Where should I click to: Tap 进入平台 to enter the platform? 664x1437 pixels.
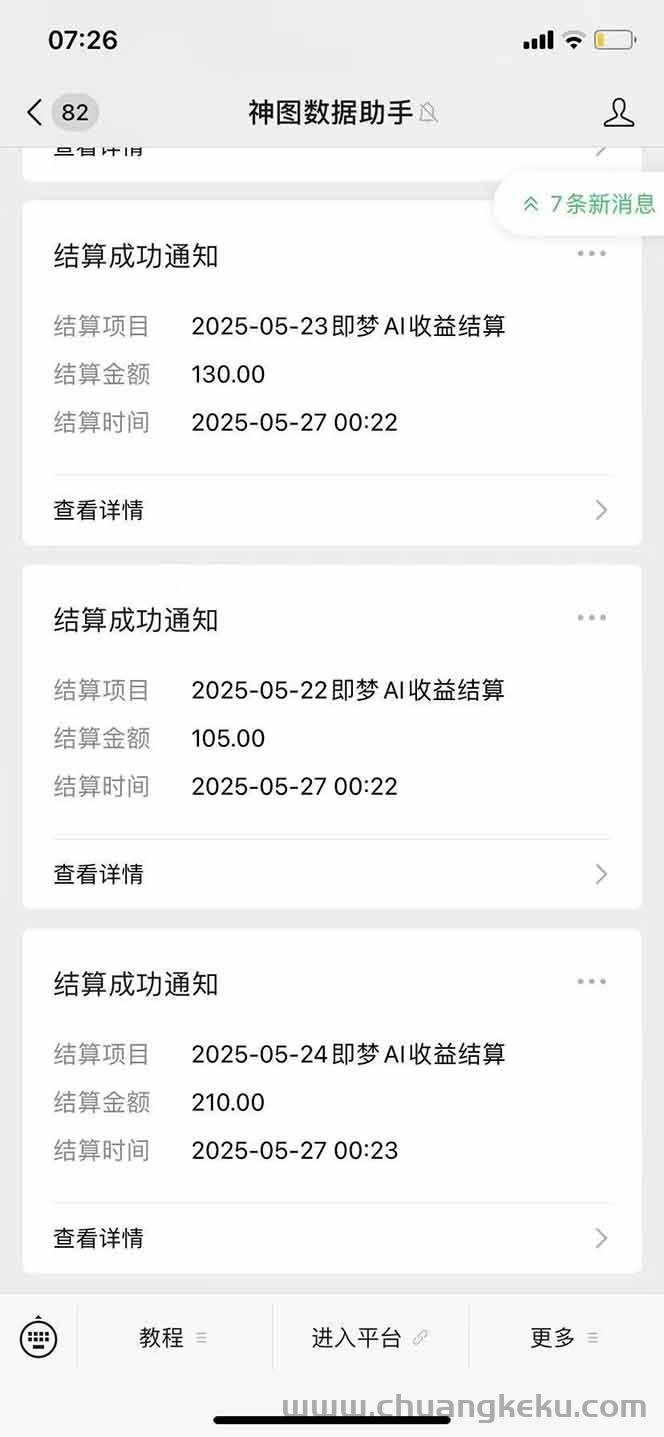coord(369,1337)
